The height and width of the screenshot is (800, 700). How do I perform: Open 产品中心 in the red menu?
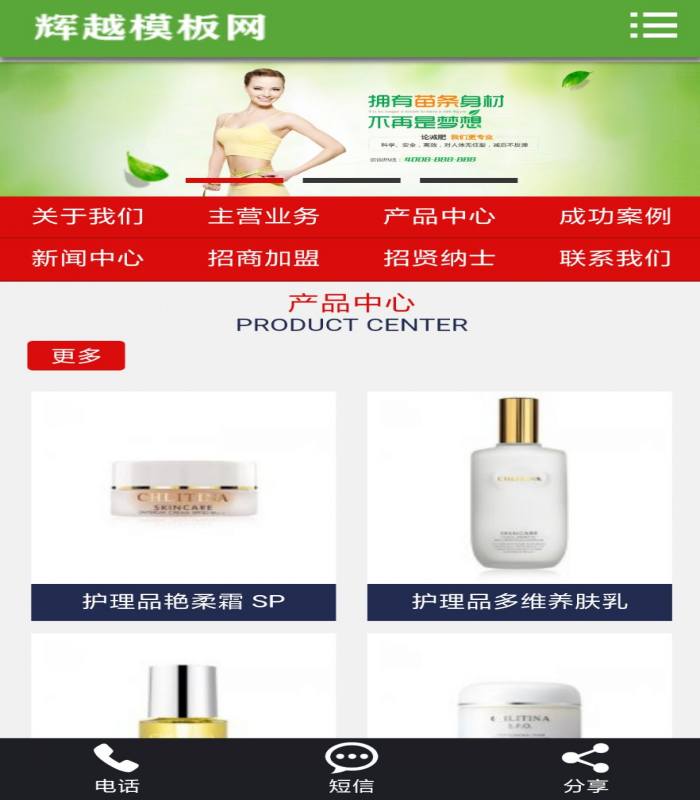point(439,216)
